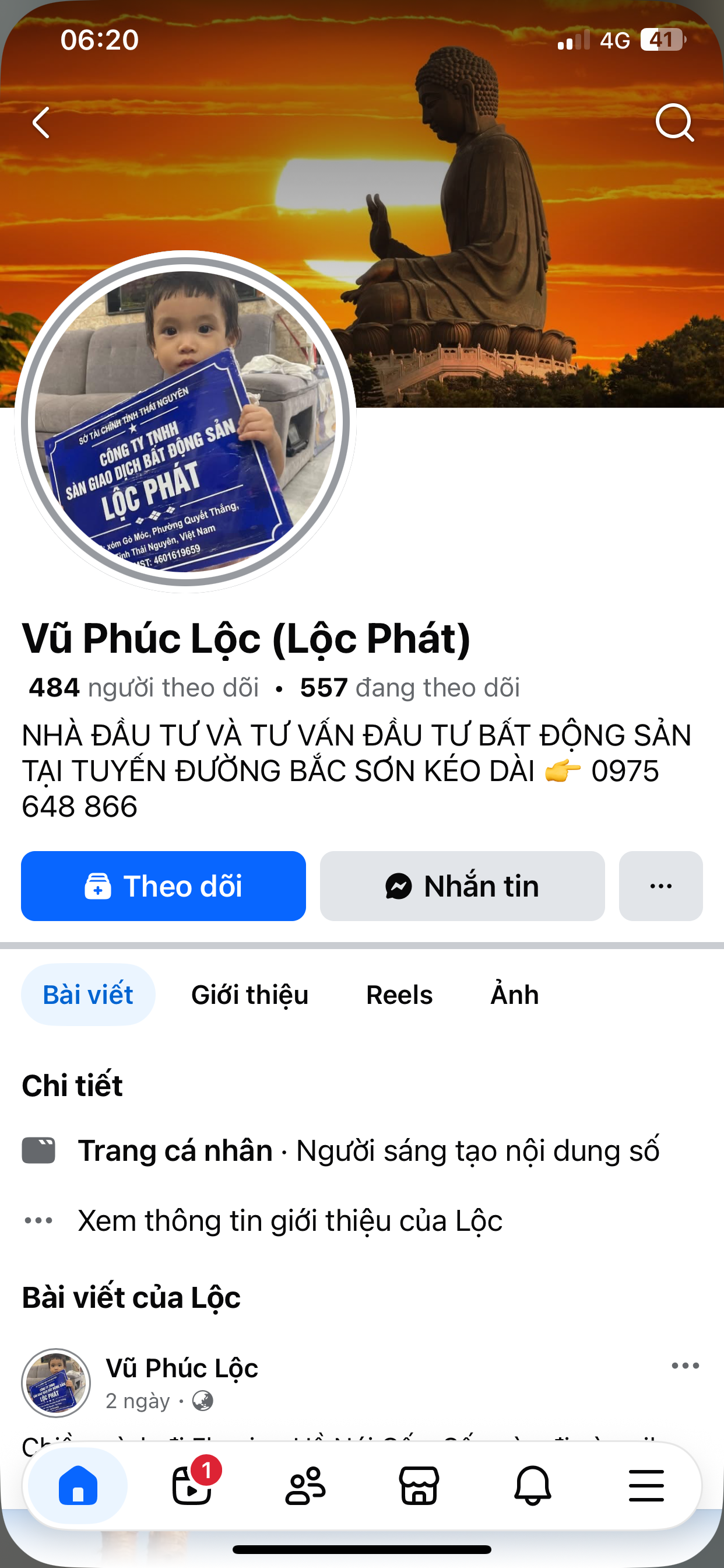The width and height of the screenshot is (724, 1568).
Task: Open the Friends tab in bottom bar
Action: pos(305,1486)
